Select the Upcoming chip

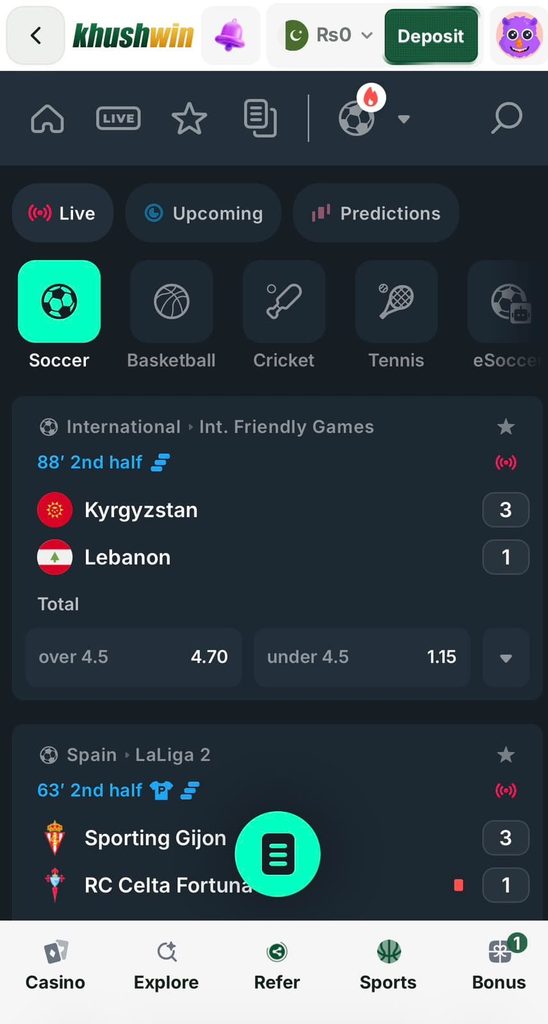pyautogui.click(x=203, y=214)
